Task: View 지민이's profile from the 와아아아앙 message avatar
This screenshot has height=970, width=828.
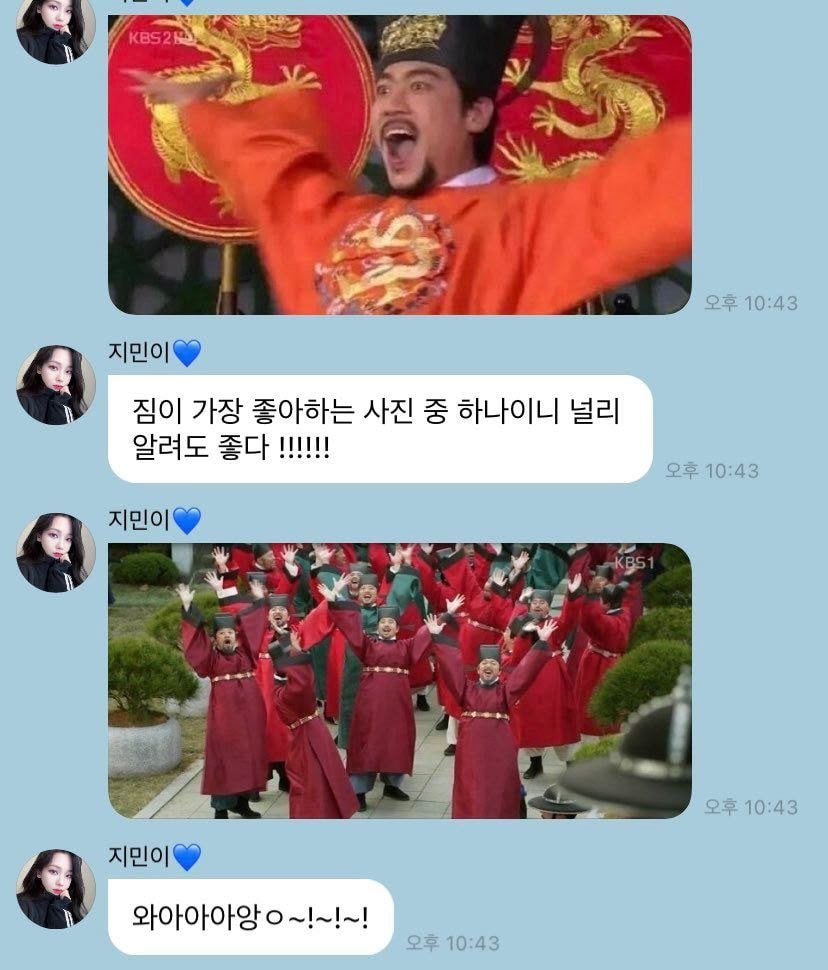Action: pyautogui.click(x=56, y=889)
